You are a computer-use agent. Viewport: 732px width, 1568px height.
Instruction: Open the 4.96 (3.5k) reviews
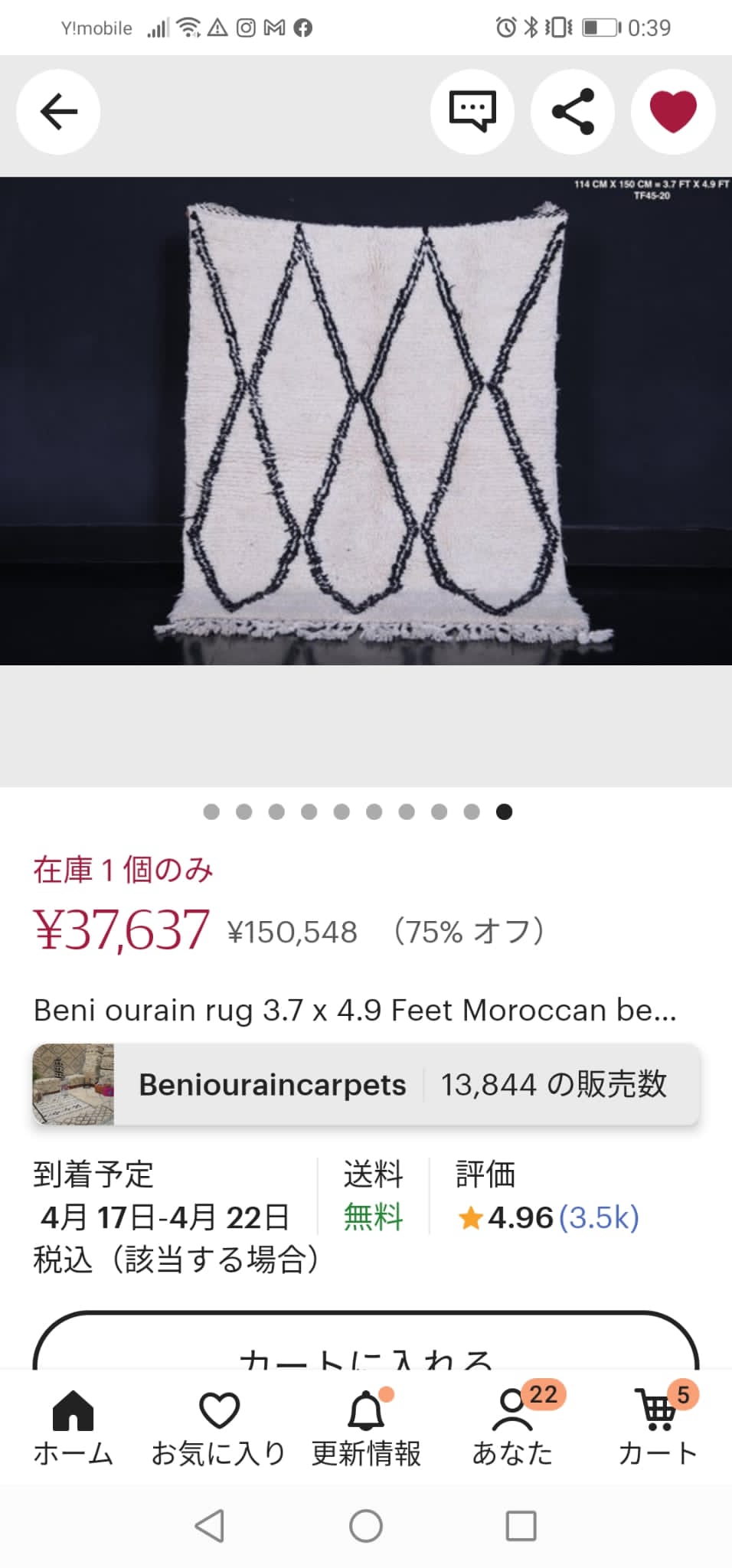548,1217
